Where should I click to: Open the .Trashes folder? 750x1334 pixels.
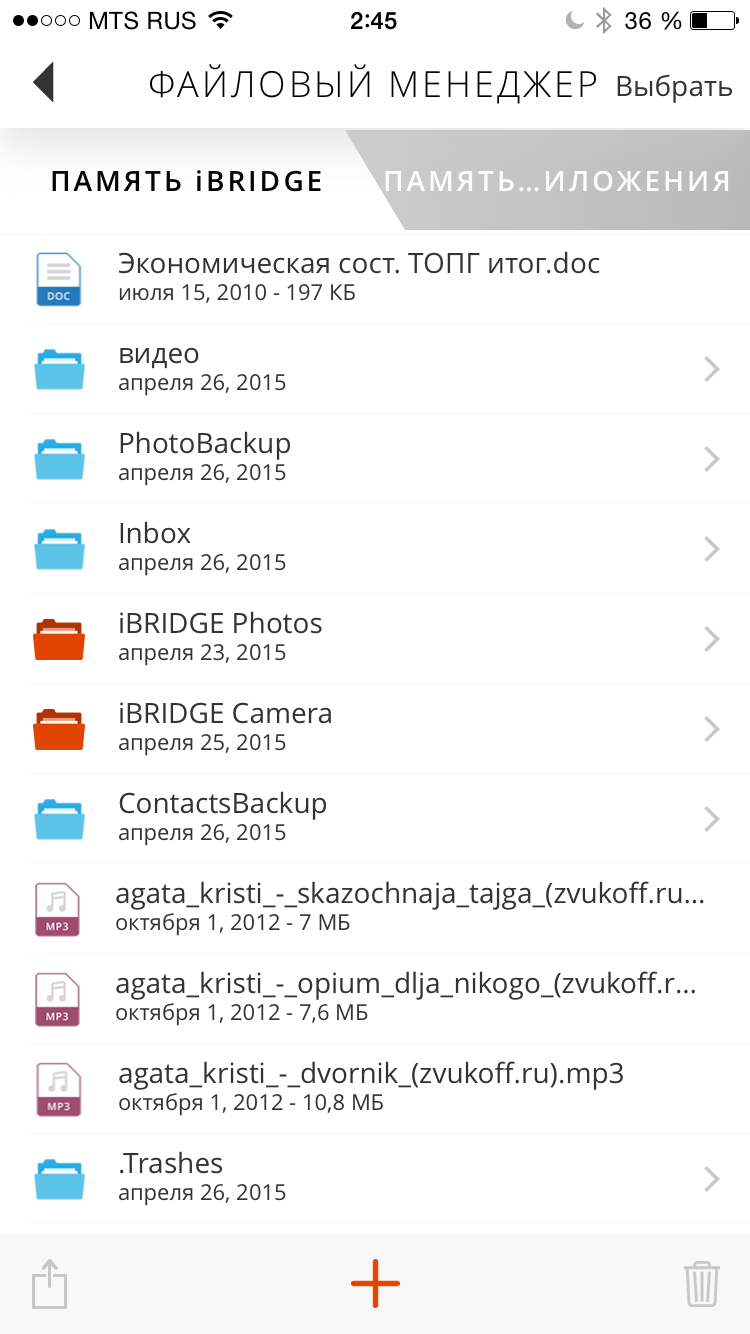tap(375, 1178)
